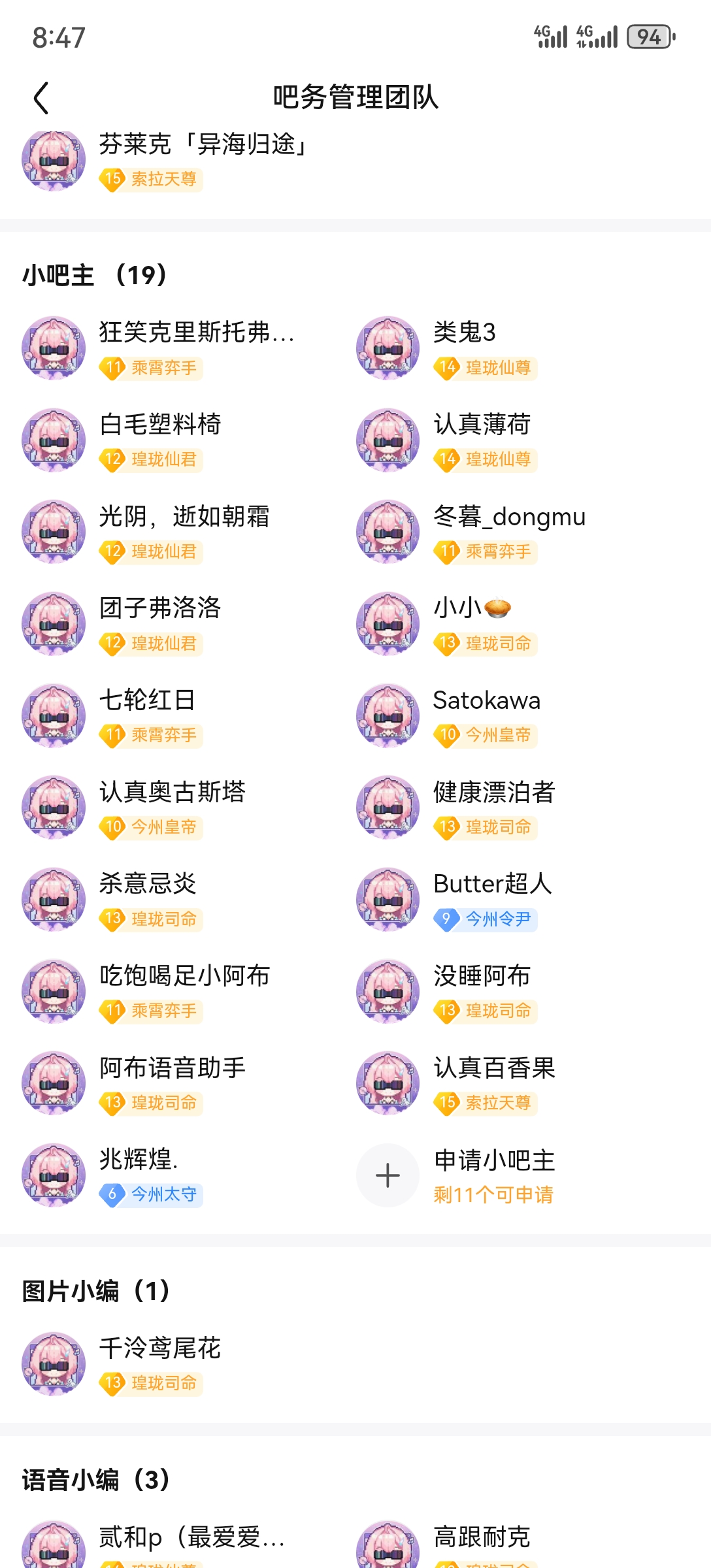Open 没睡阿布 member profile
Image resolution: width=711 pixels, height=1568 pixels.
click(482, 976)
